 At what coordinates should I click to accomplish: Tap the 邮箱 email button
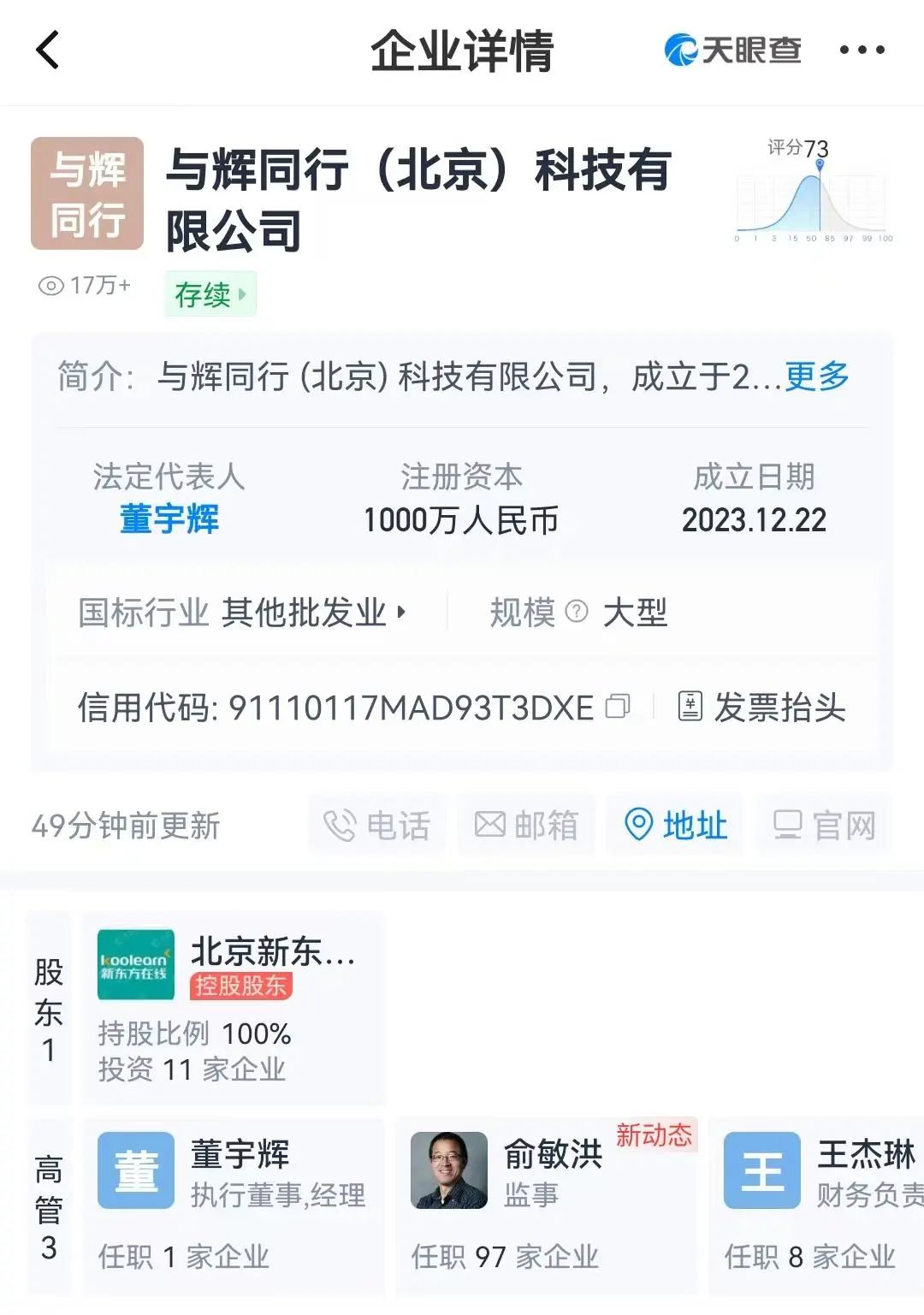click(526, 826)
